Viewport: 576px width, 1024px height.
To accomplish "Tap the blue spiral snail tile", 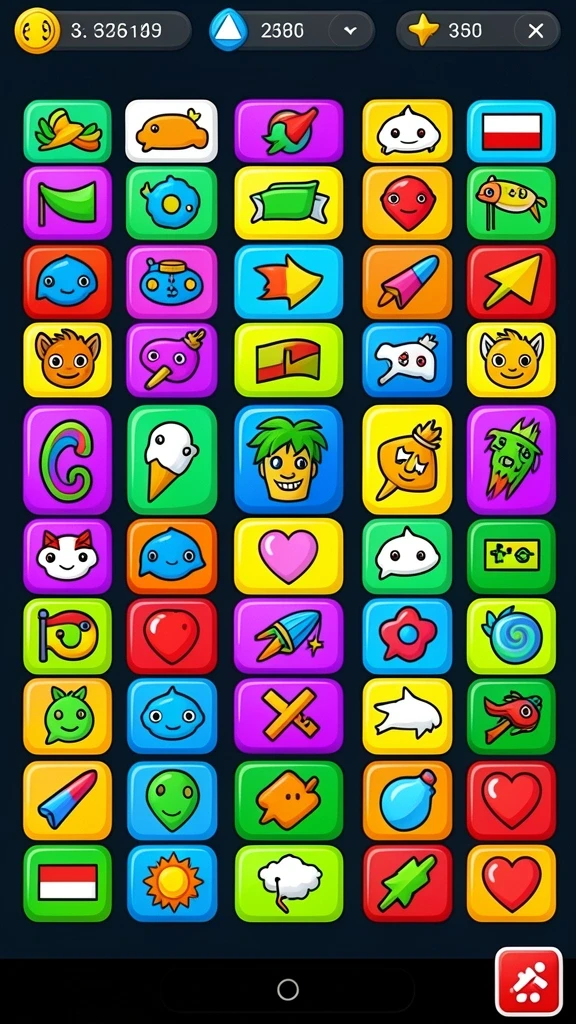I will pos(511,636).
